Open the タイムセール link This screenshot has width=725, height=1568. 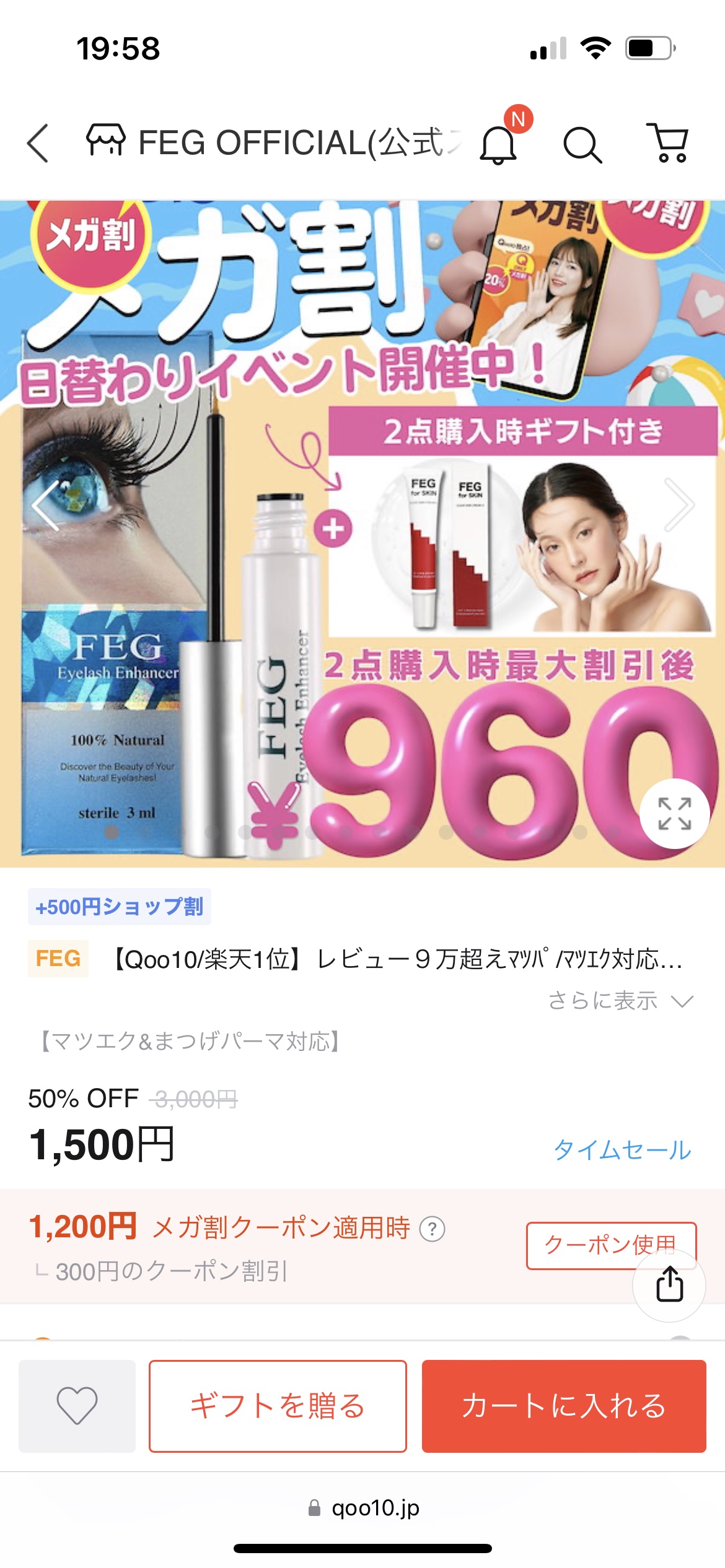(x=622, y=1150)
